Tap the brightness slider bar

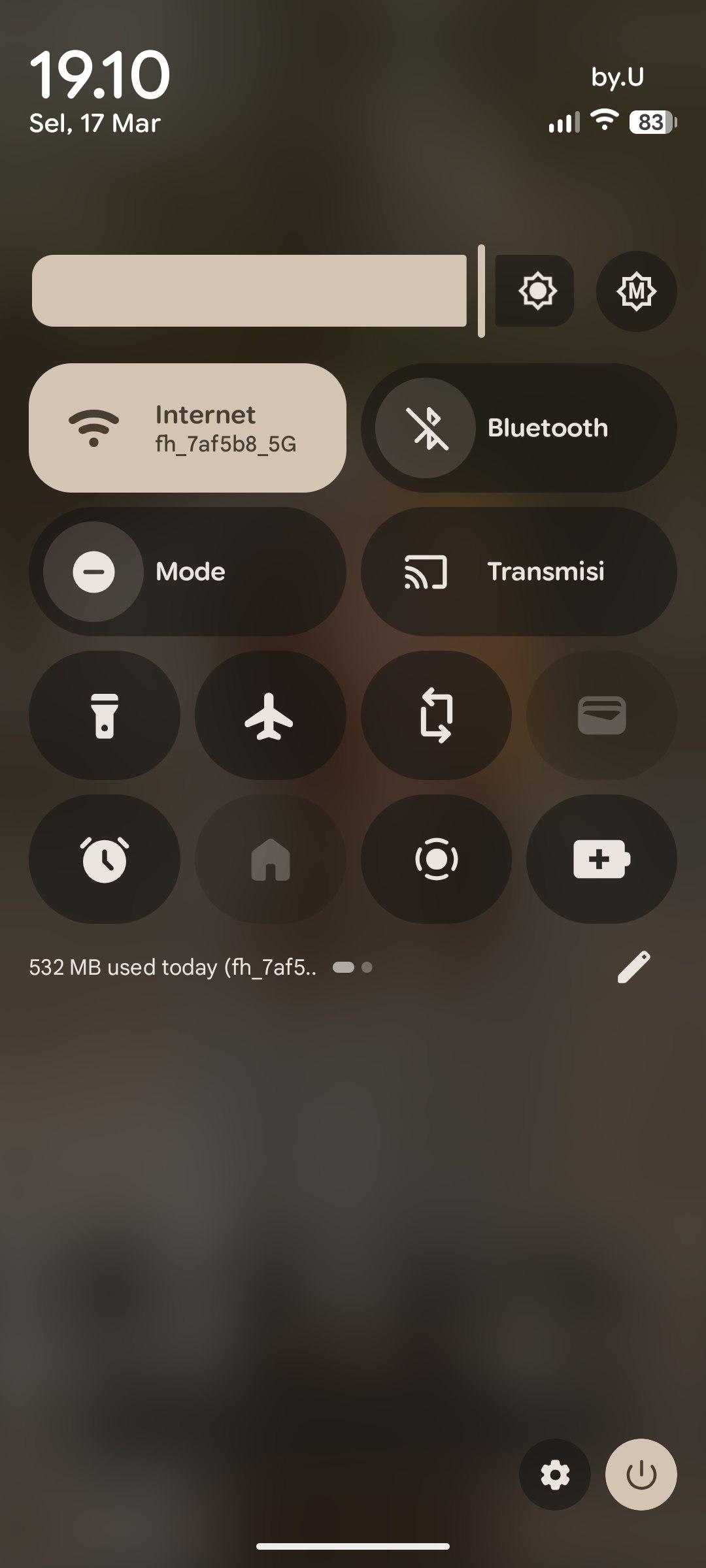[249, 291]
